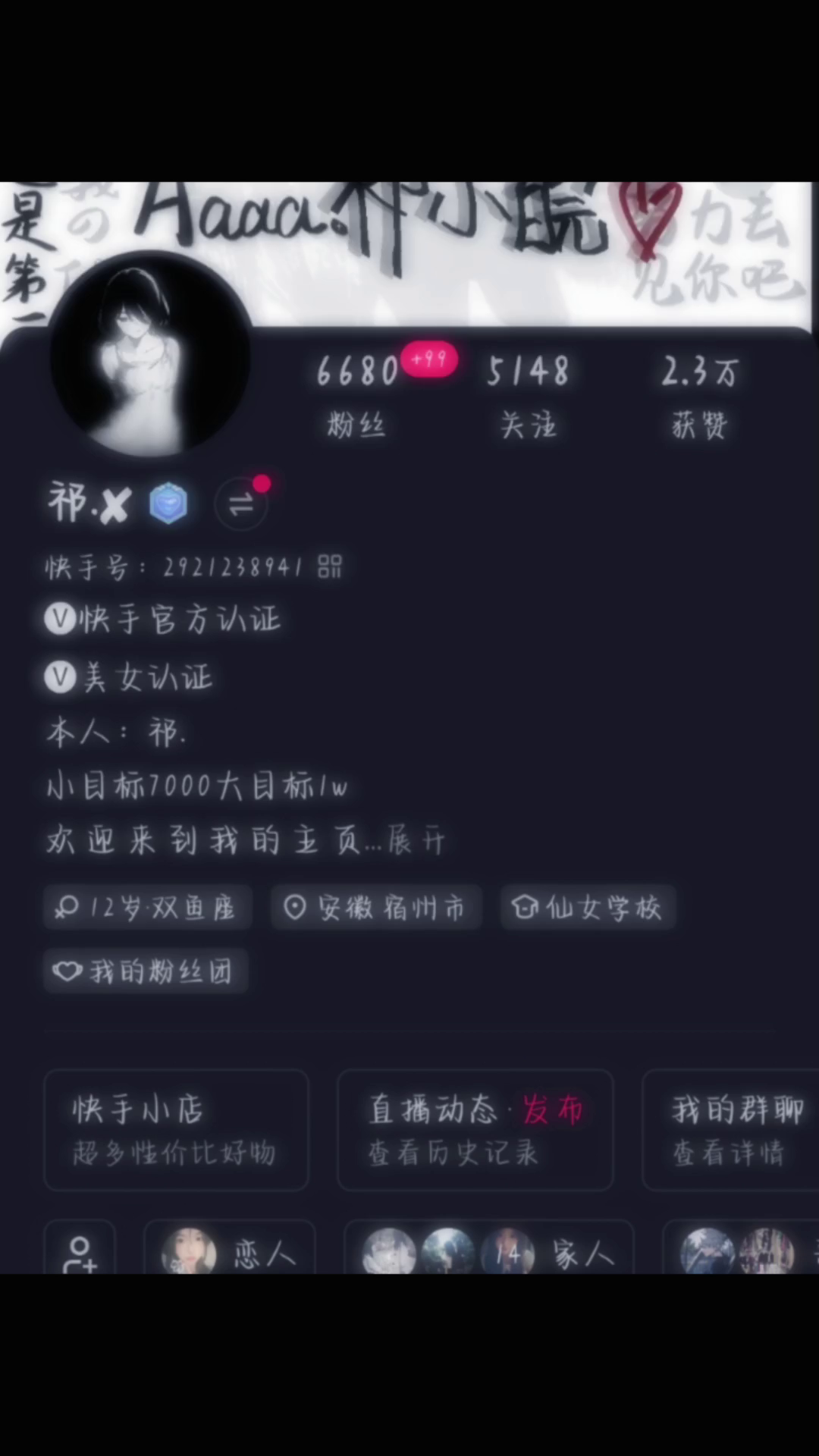Open the profile avatar picture

click(x=150, y=355)
